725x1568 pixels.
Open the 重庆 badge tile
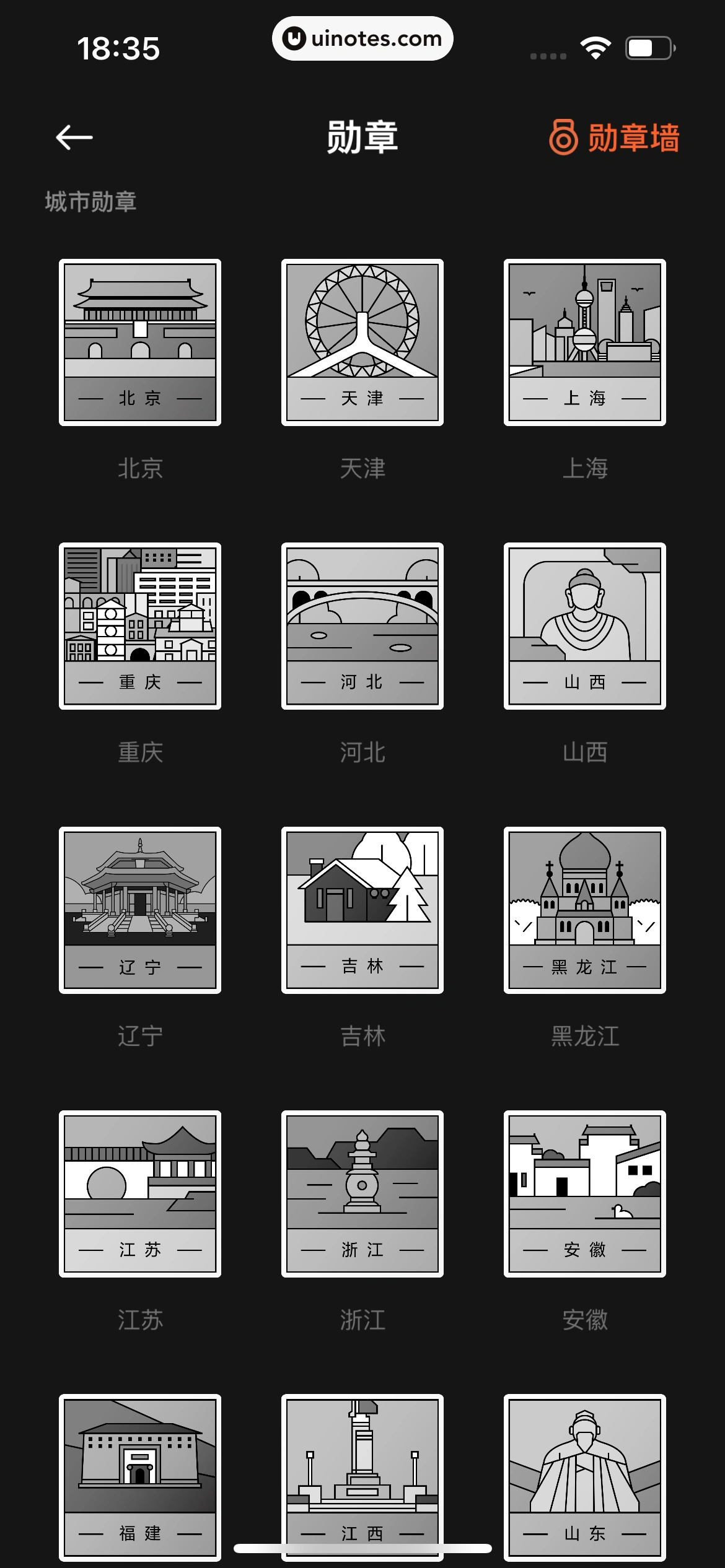(140, 626)
